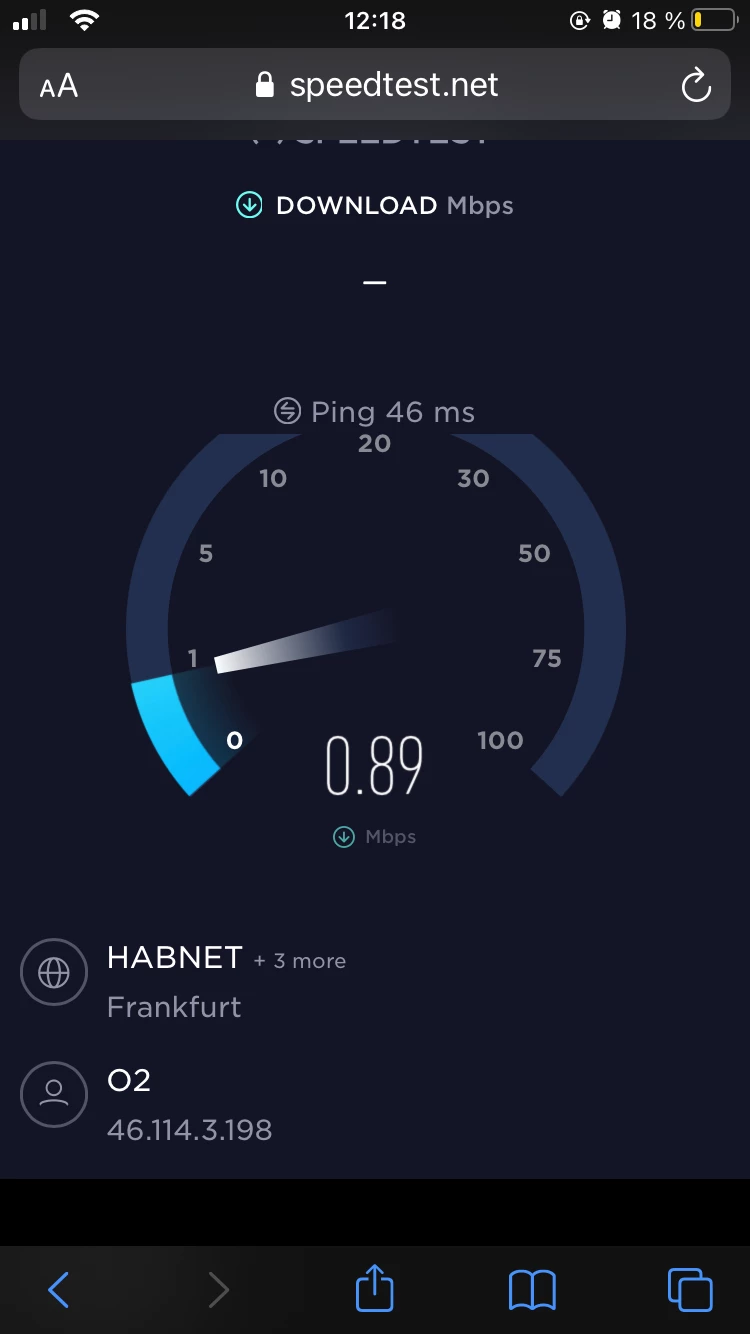Reload the page
This screenshot has width=750, height=1334.
695,86
